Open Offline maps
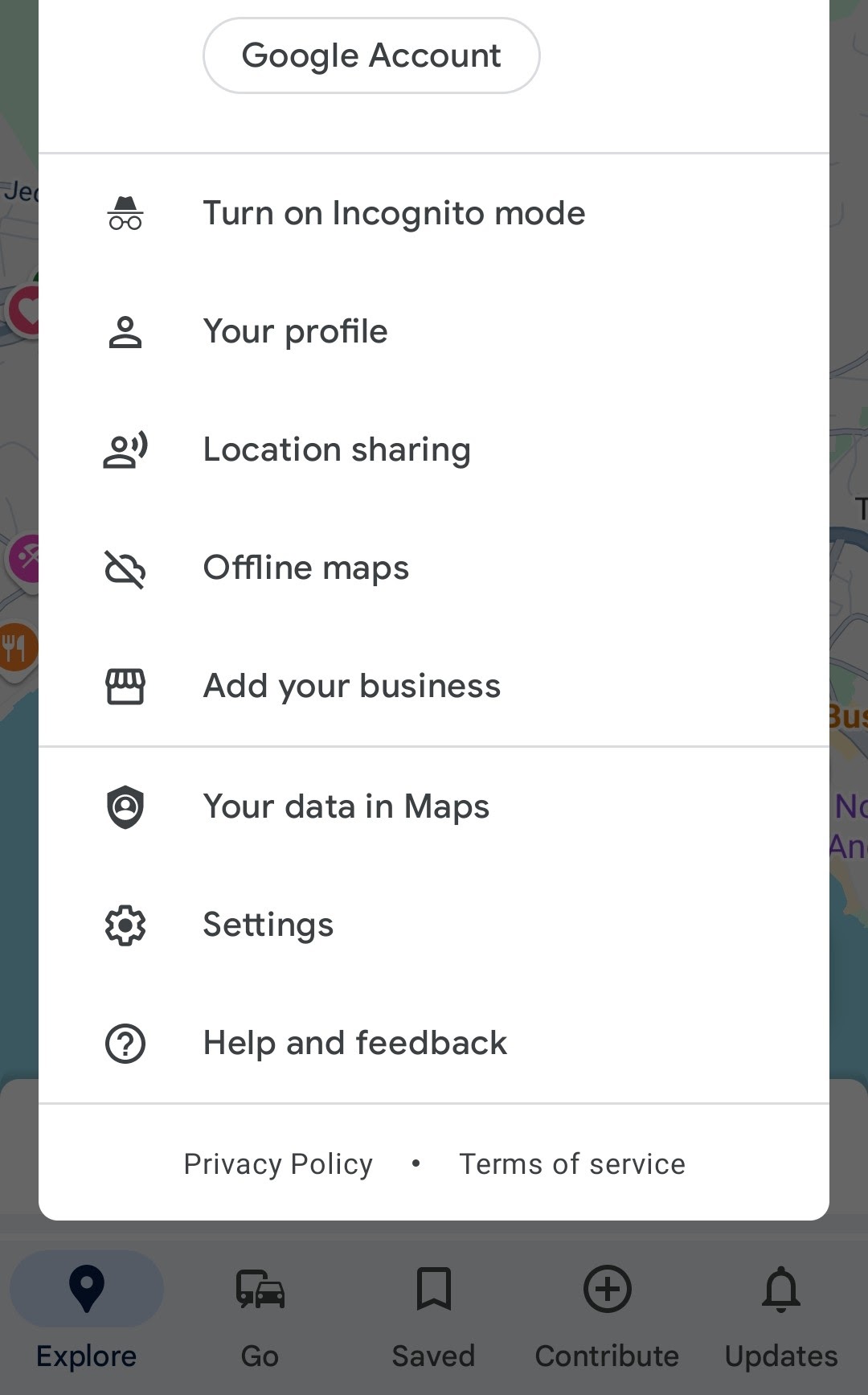This screenshot has height=1395, width=868. coord(305,568)
